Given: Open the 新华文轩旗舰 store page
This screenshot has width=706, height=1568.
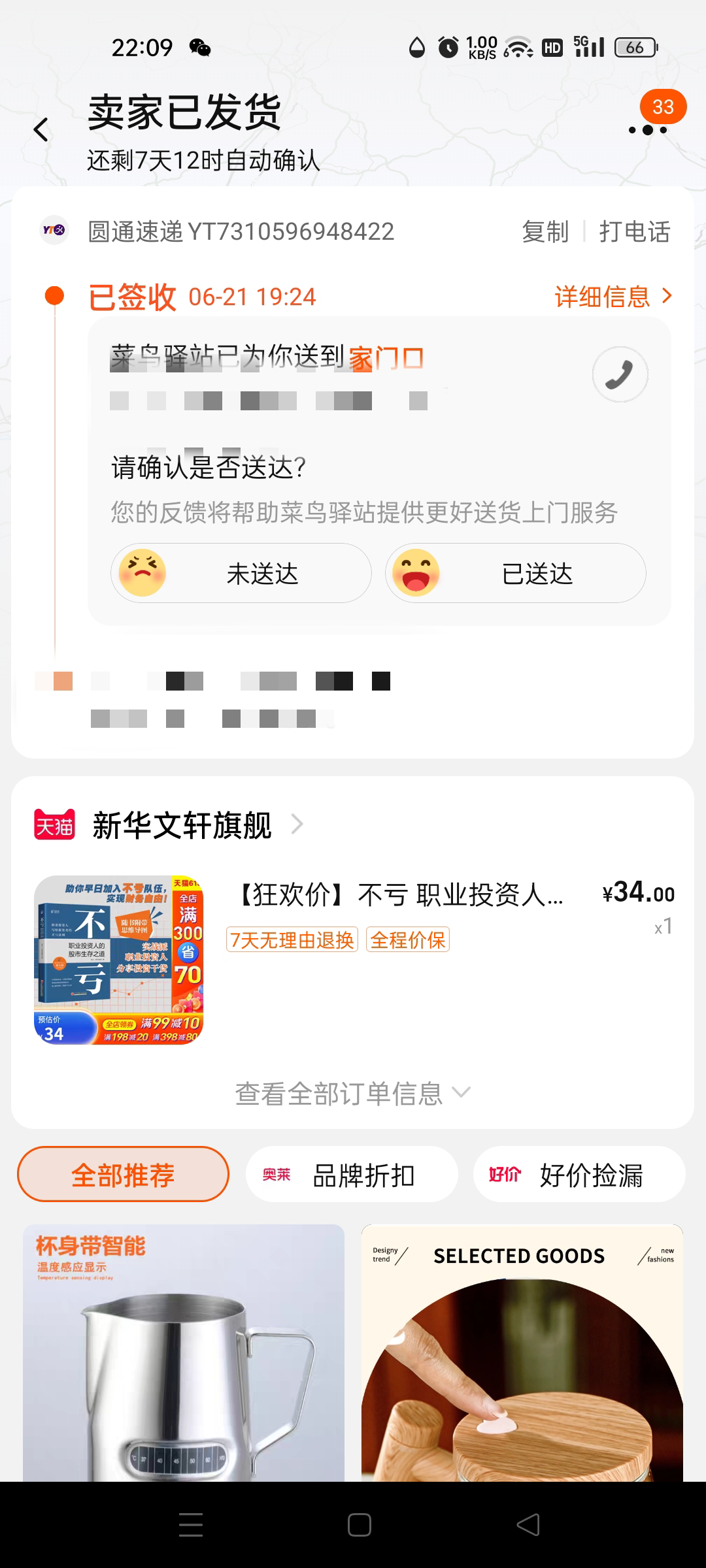Looking at the screenshot, I should (182, 825).
